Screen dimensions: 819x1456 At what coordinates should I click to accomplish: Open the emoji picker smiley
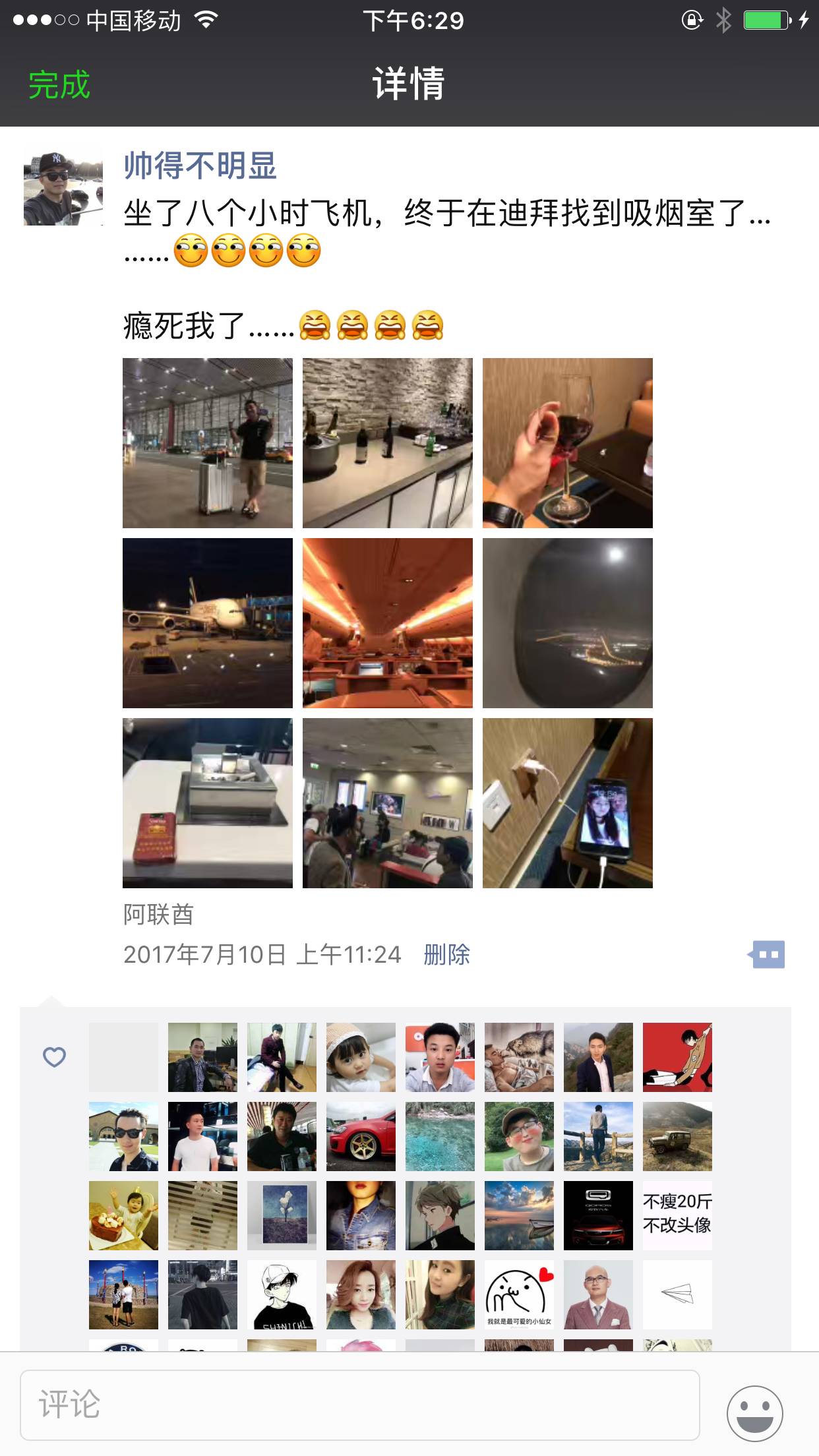click(x=754, y=1412)
